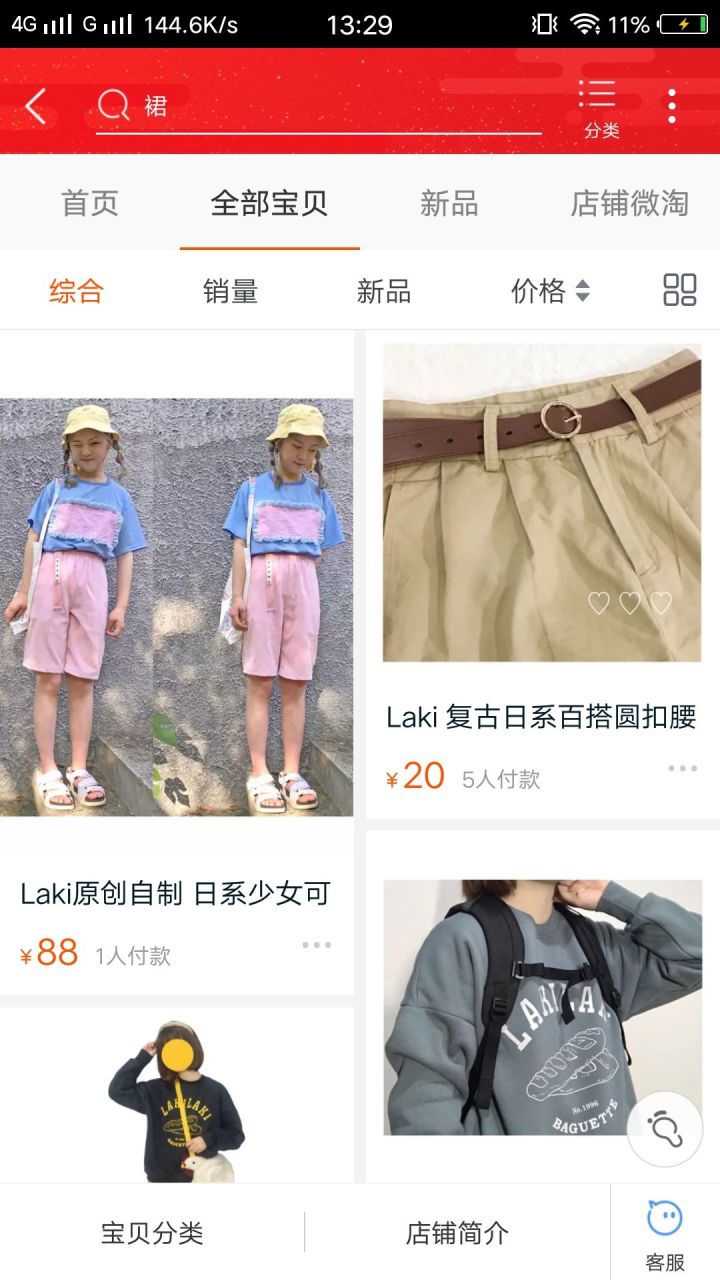720x1280 pixels.
Task: Open 店铺简介 store intro
Action: [457, 1233]
